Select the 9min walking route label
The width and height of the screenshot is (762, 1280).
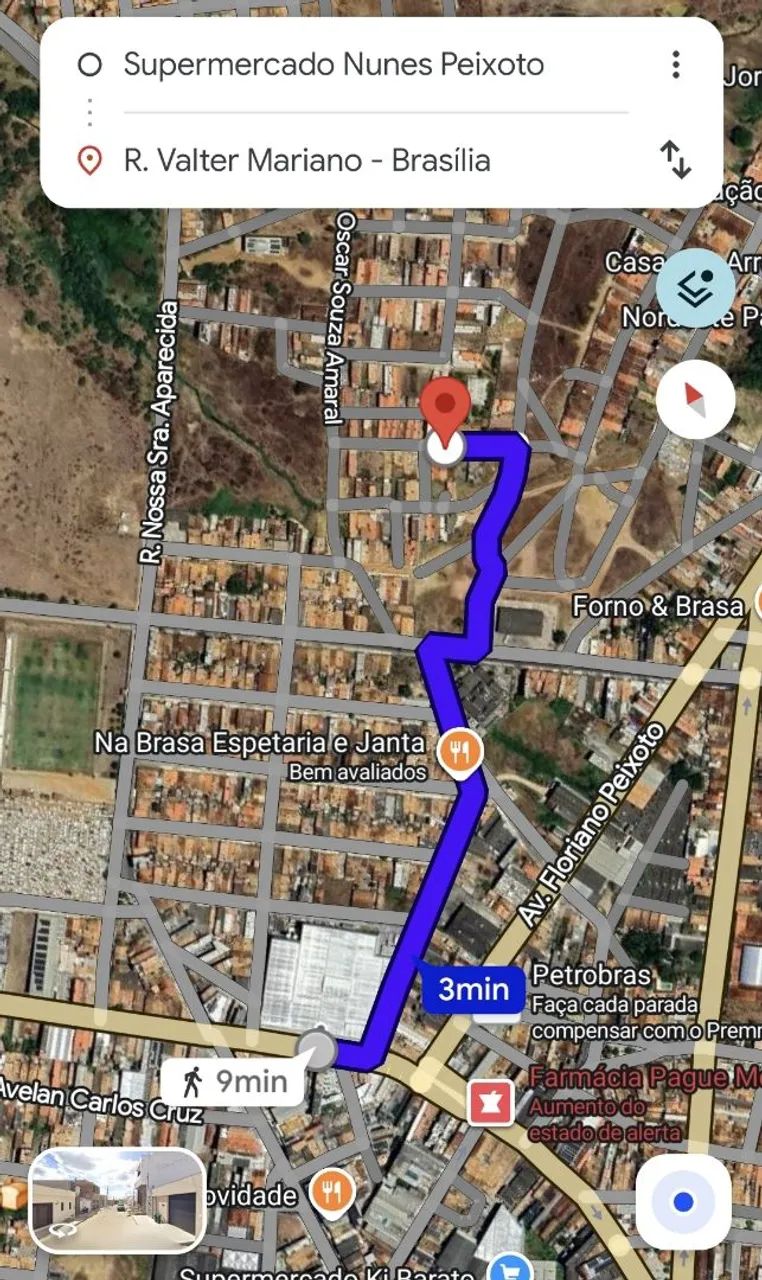coord(233,1081)
